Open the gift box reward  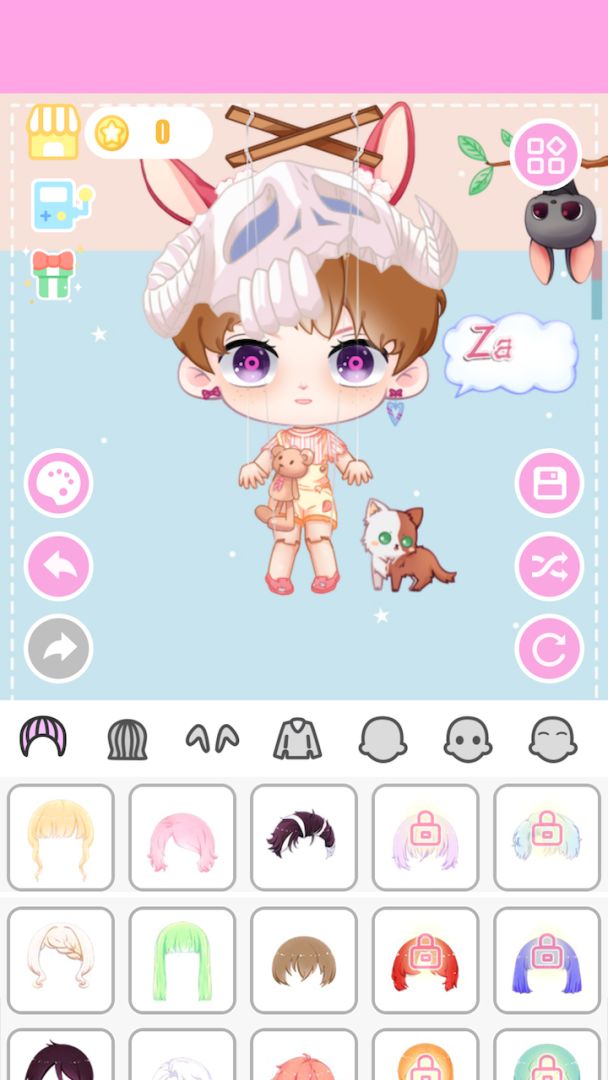(52, 273)
